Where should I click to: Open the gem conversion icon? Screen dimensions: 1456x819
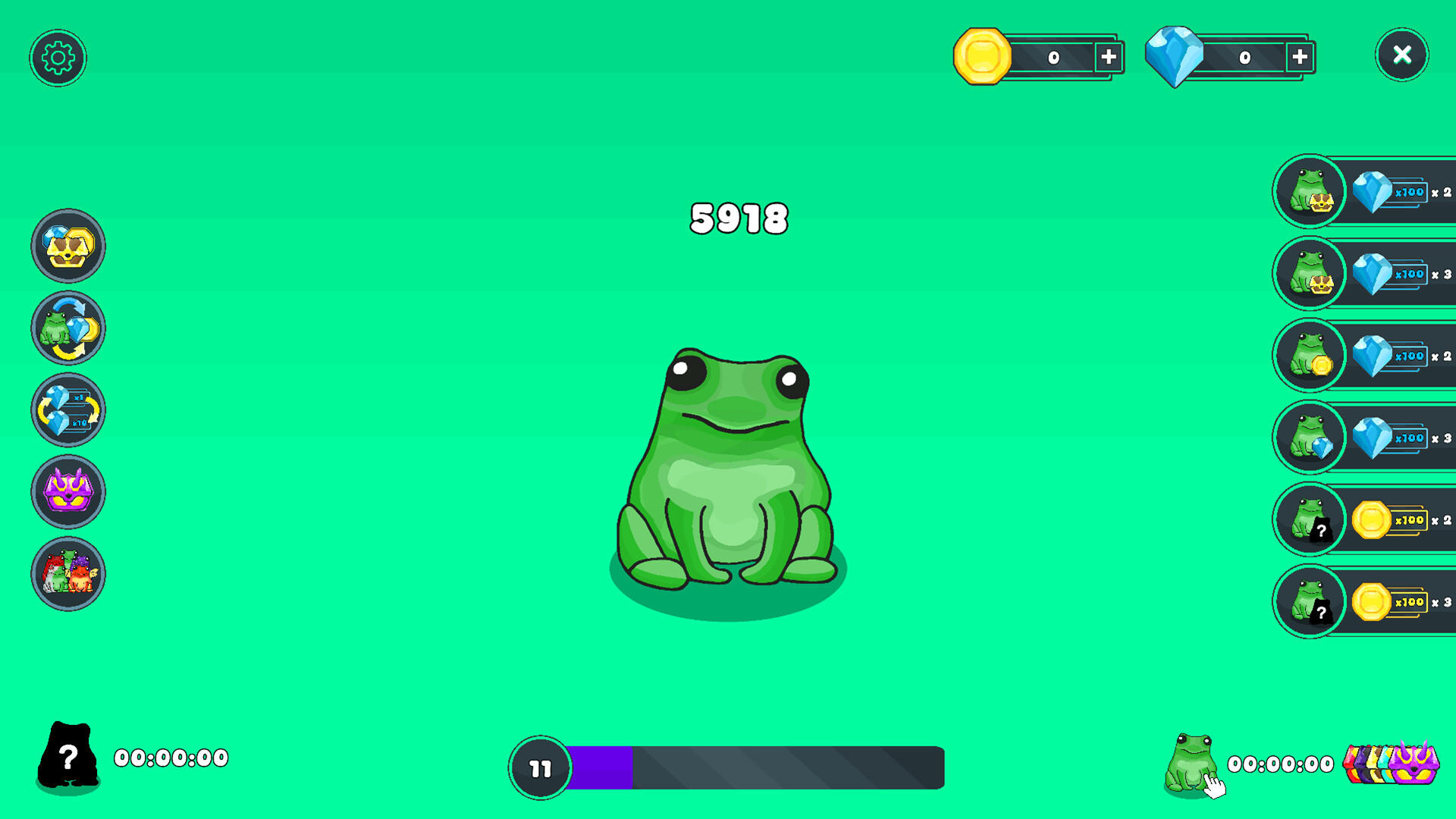[x=68, y=409]
